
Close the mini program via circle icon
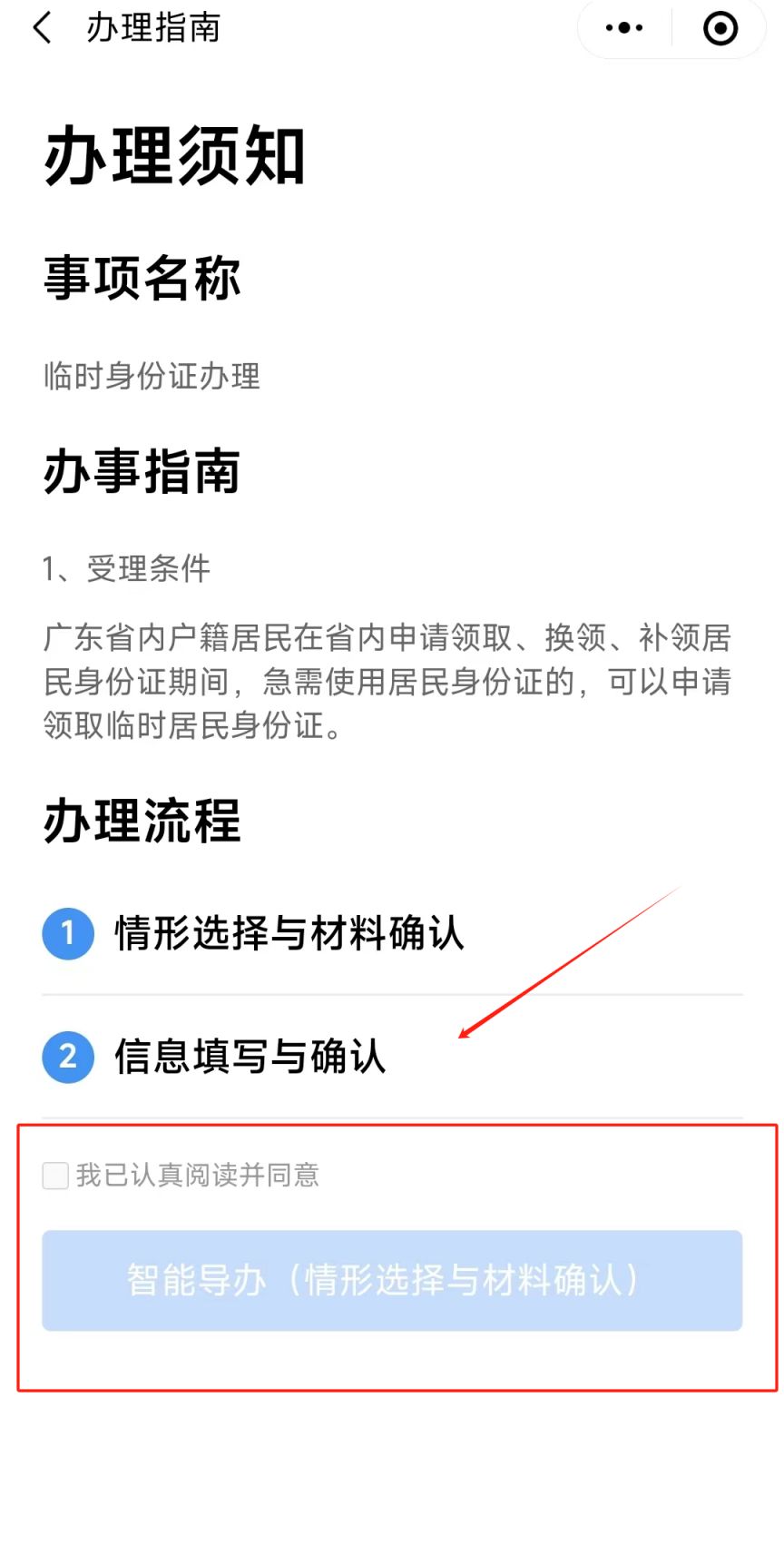(720, 28)
